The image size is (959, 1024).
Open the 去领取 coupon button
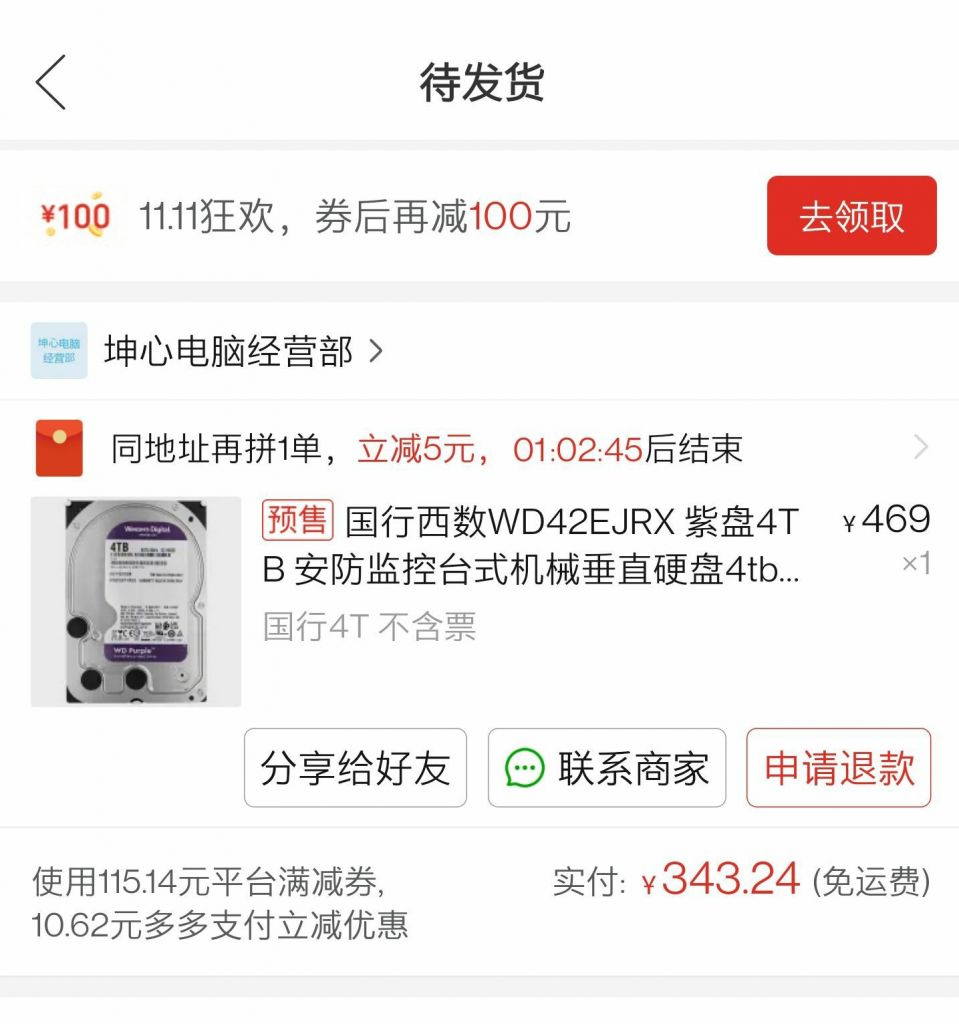click(x=851, y=214)
